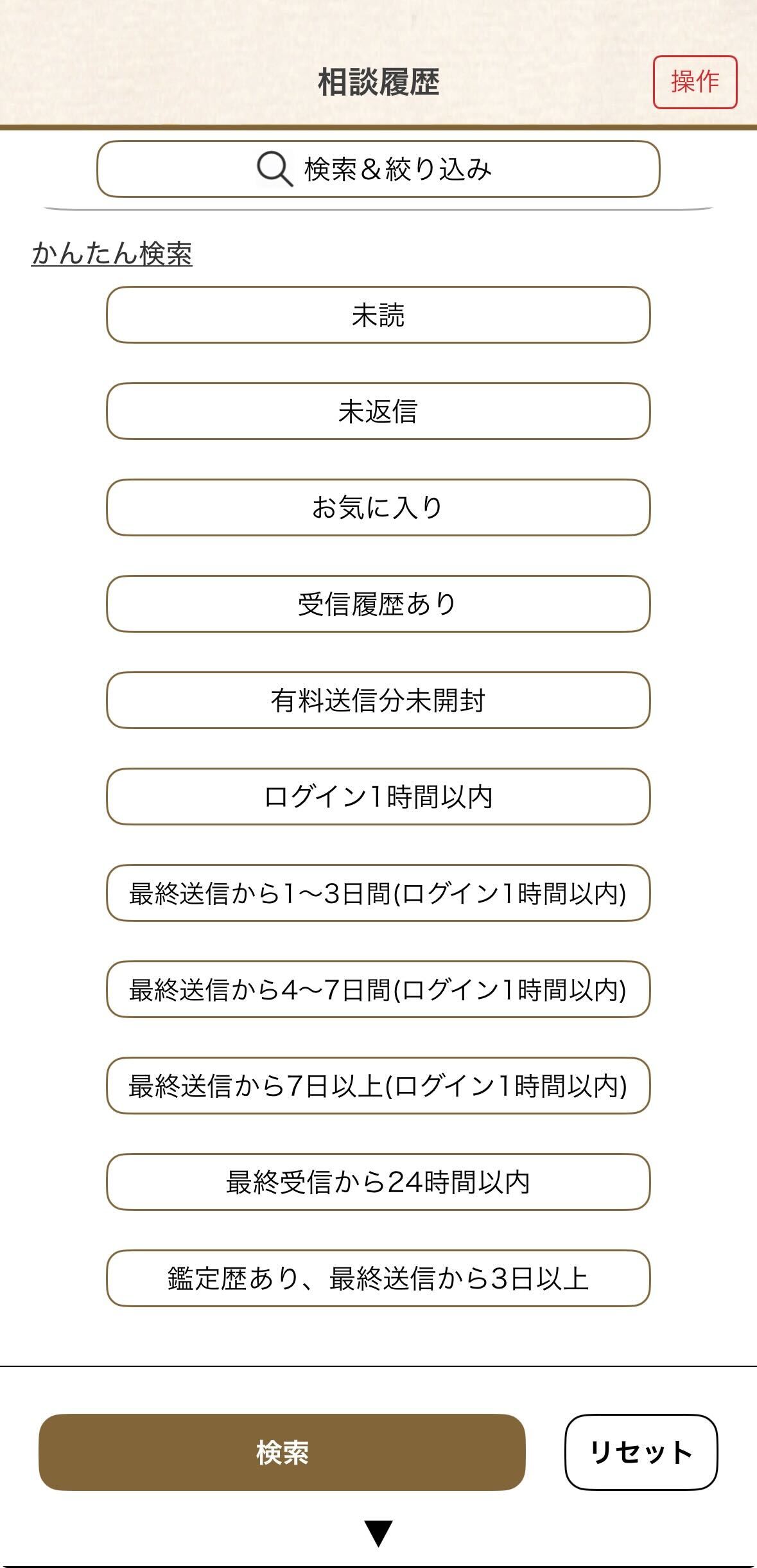Select 受信履歴あり filter

point(378,604)
